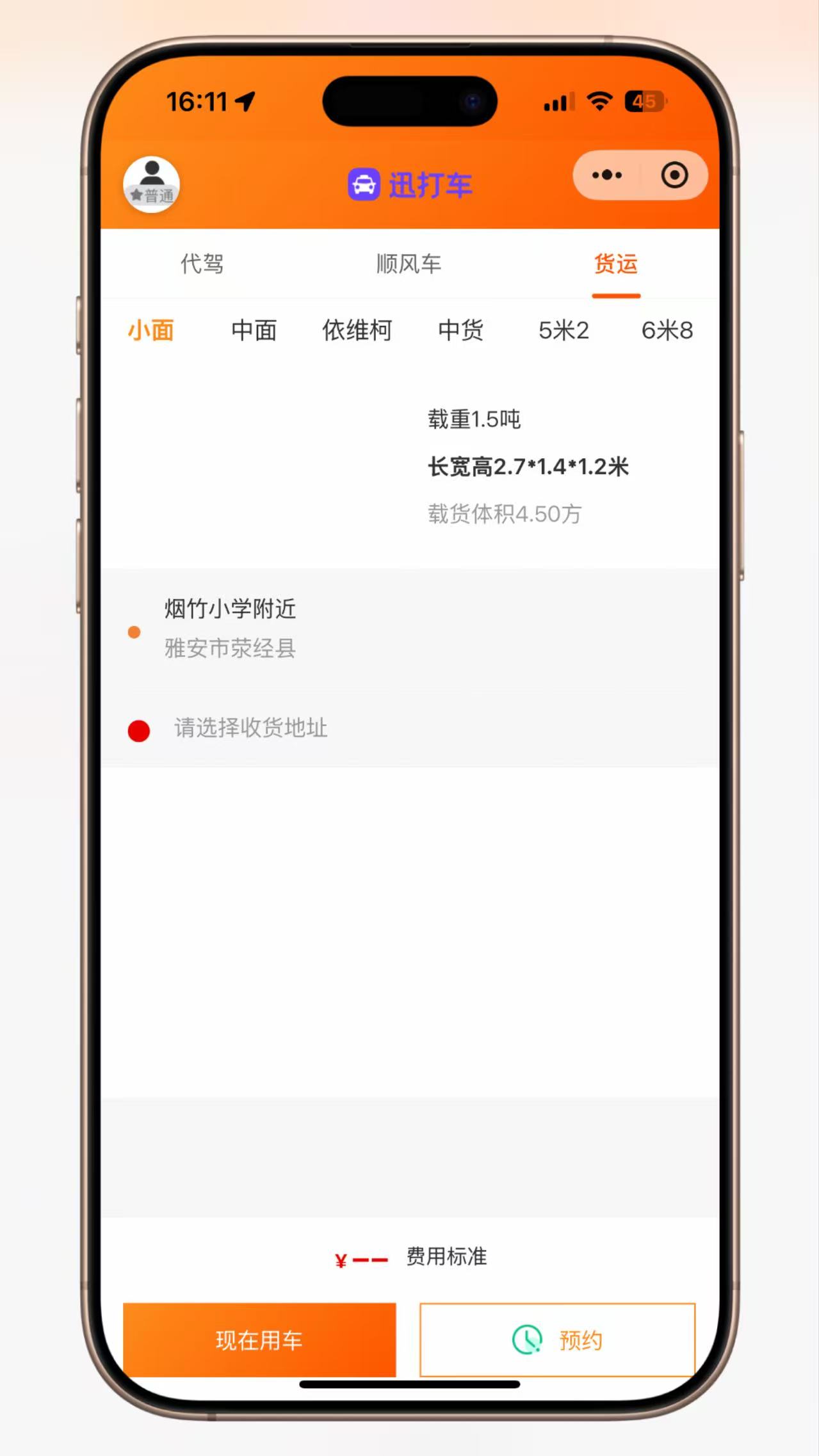Select the 货运 tab

point(616,264)
